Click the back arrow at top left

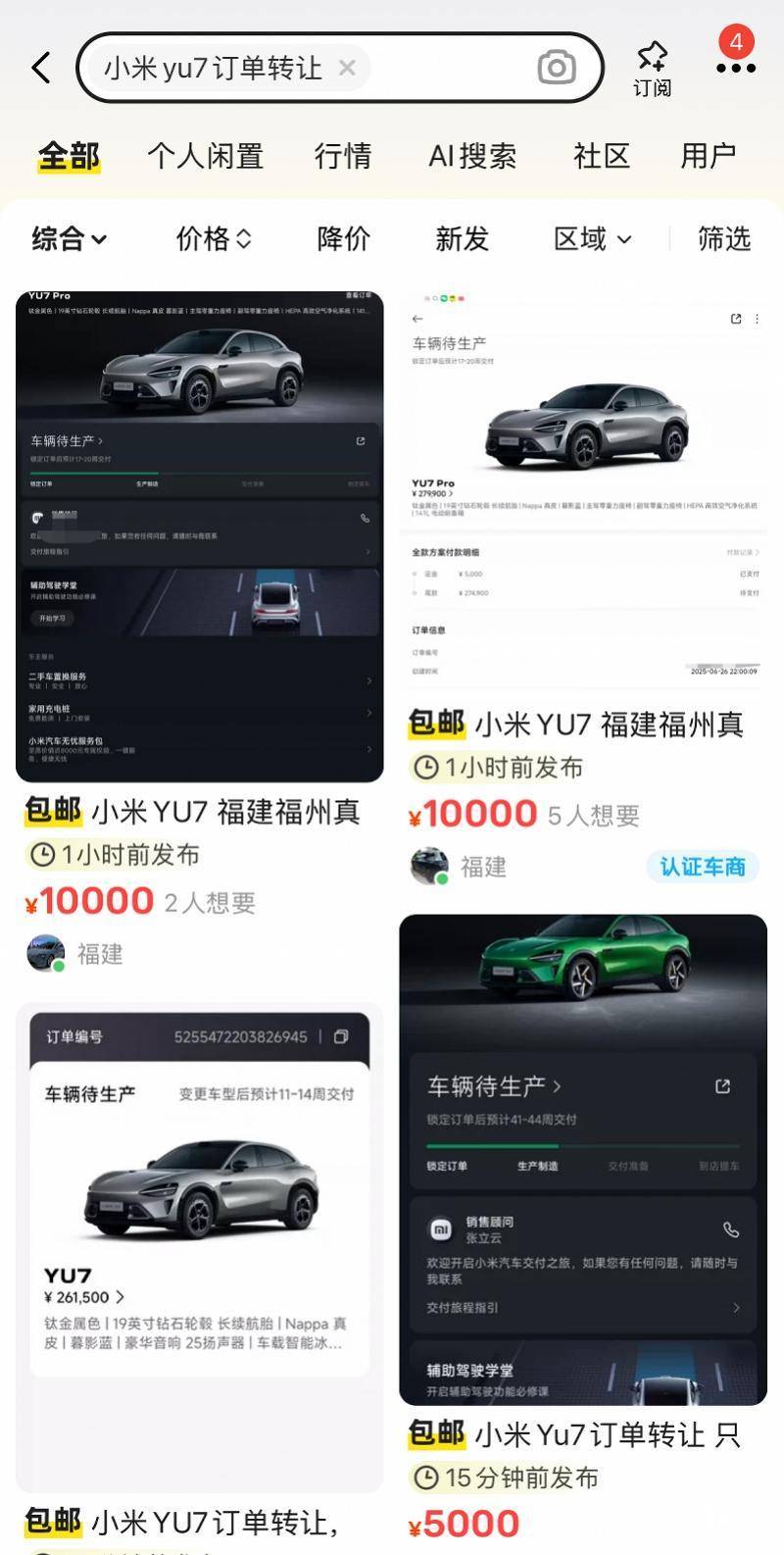[x=39, y=69]
